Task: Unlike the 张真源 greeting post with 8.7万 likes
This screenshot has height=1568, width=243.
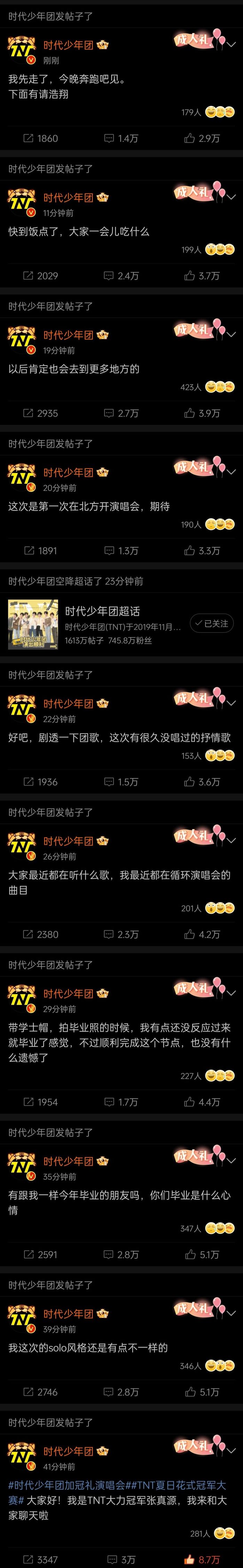Action: pyautogui.click(x=202, y=1560)
